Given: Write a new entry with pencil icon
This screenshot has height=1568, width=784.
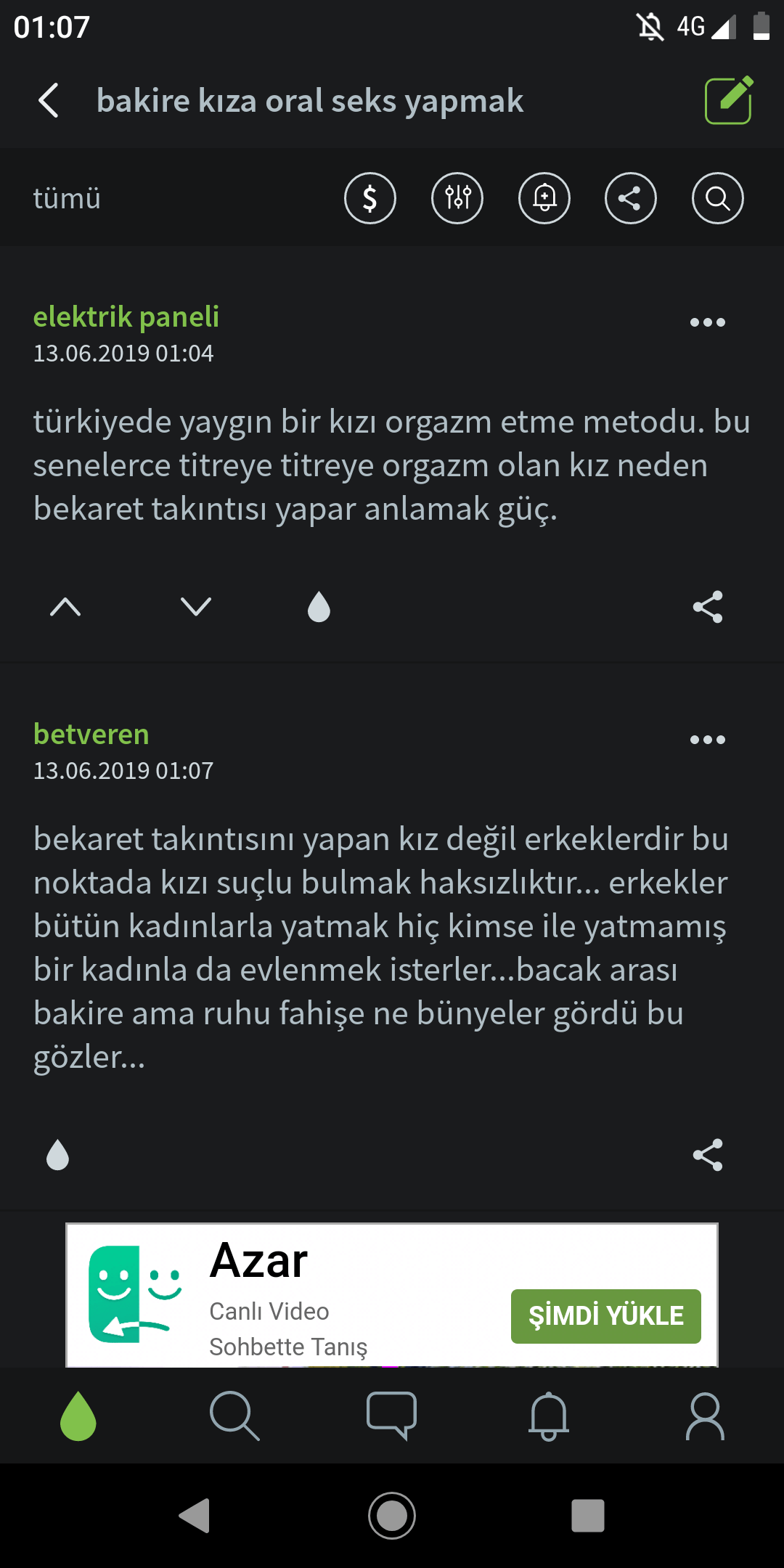Looking at the screenshot, I should click(729, 100).
